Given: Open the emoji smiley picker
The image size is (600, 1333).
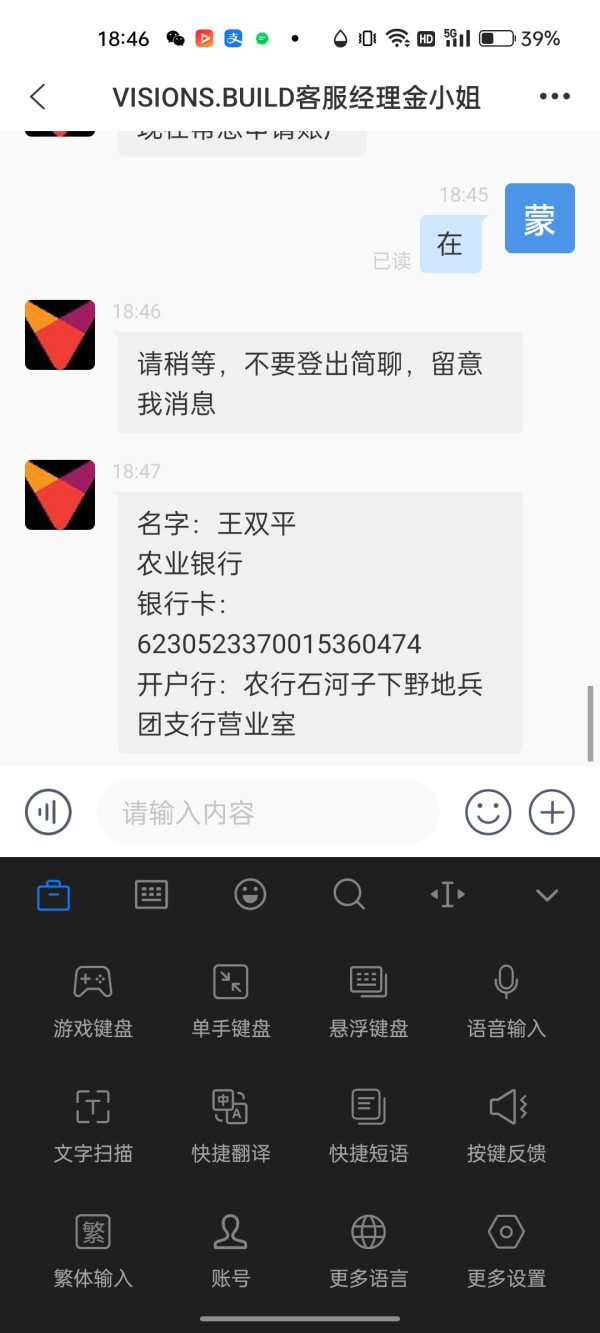Looking at the screenshot, I should tap(488, 812).
